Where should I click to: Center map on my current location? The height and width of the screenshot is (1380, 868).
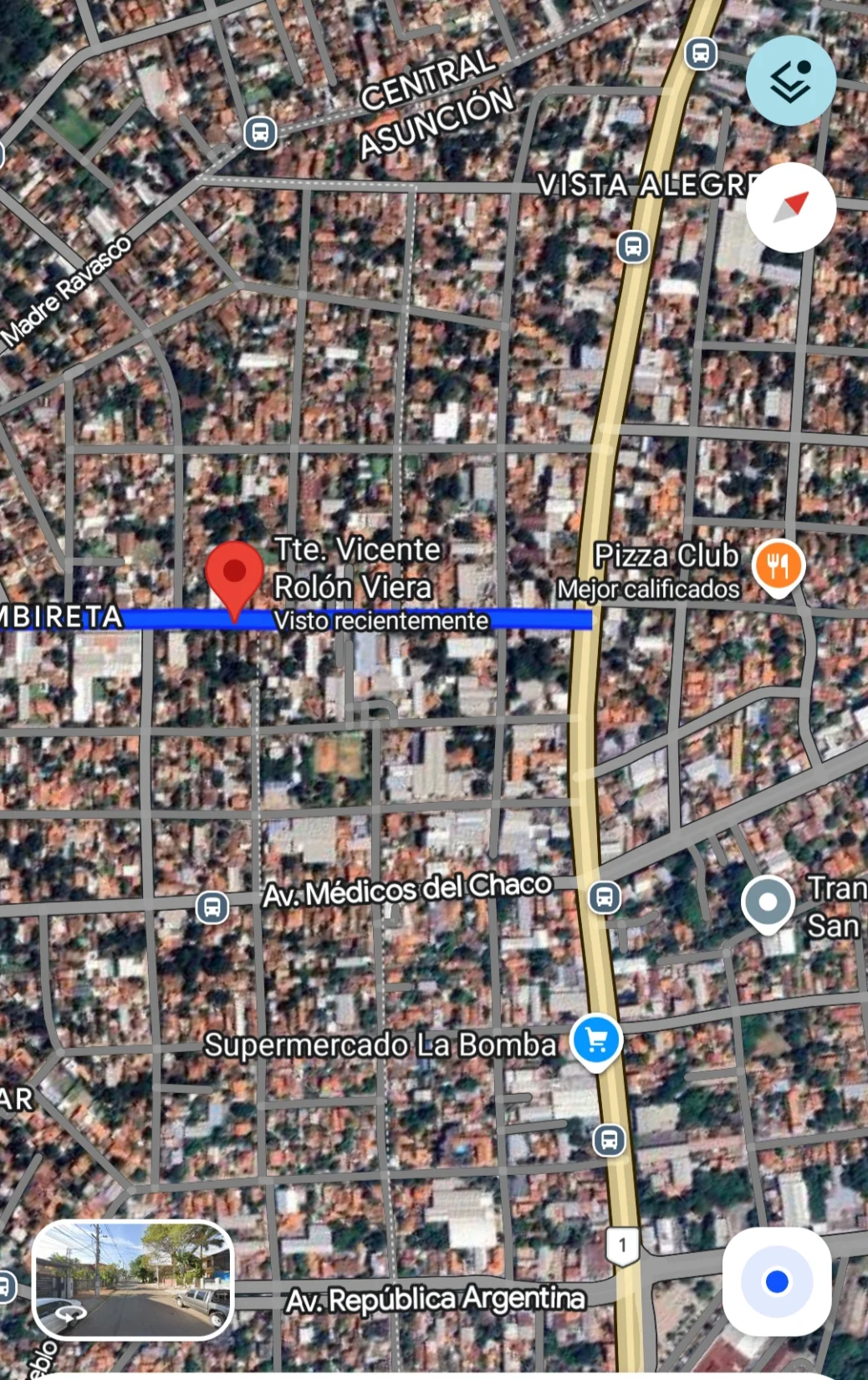777,1280
